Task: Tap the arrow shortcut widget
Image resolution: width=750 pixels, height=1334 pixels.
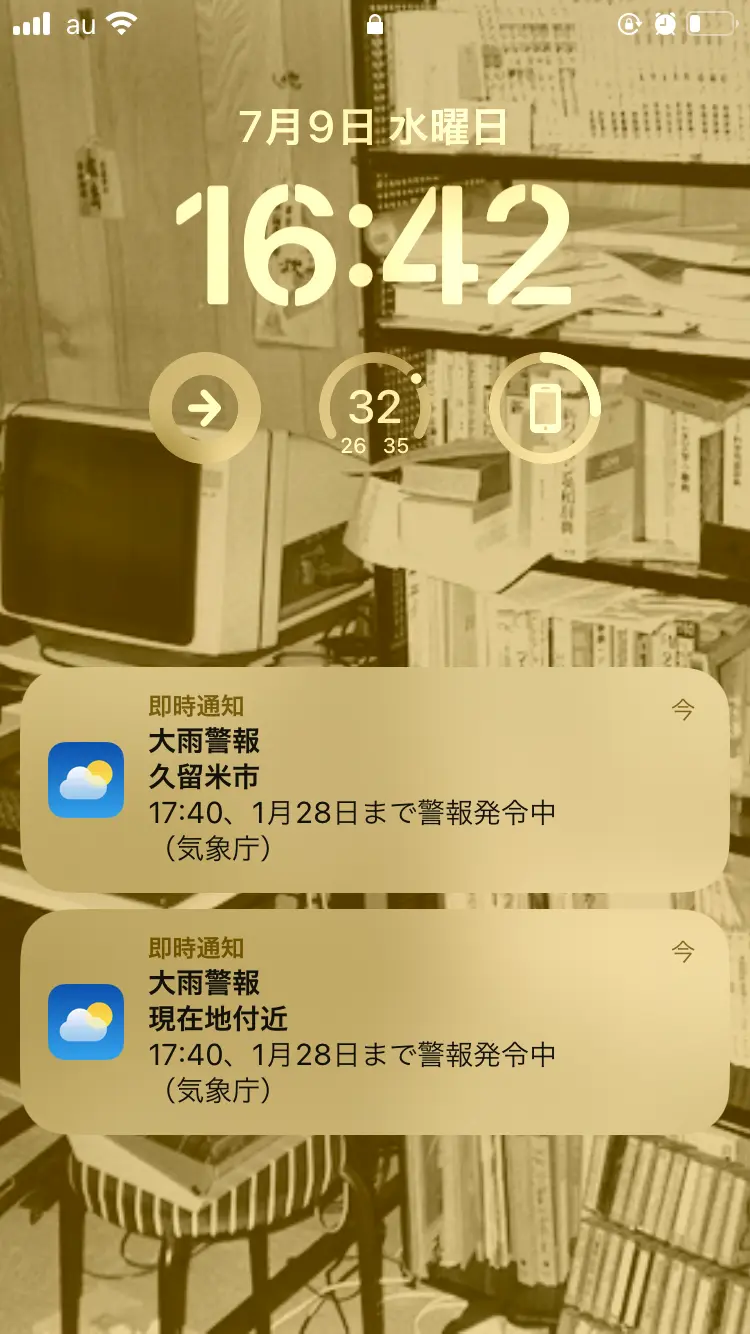Action: (205, 408)
